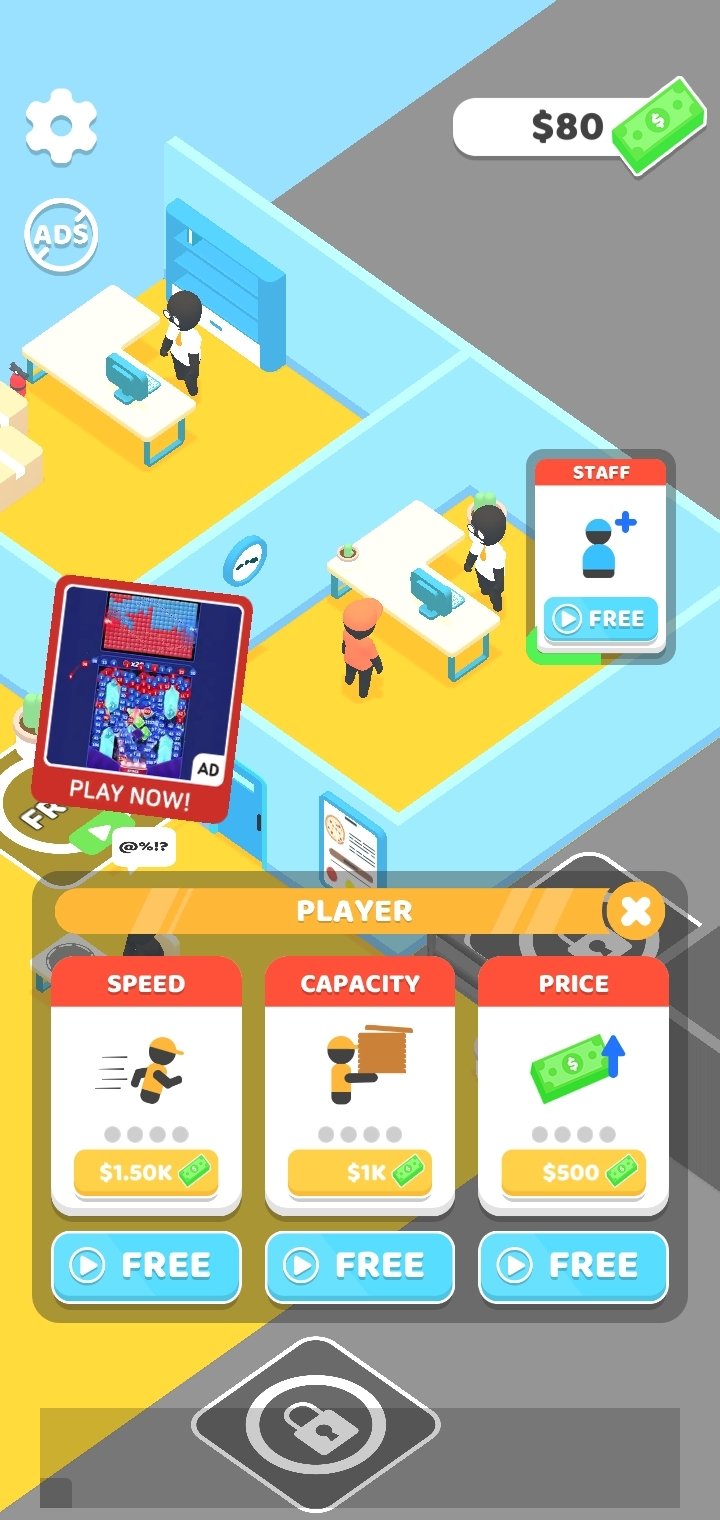Open the settings gear
720x1520 pixels.
(x=61, y=127)
